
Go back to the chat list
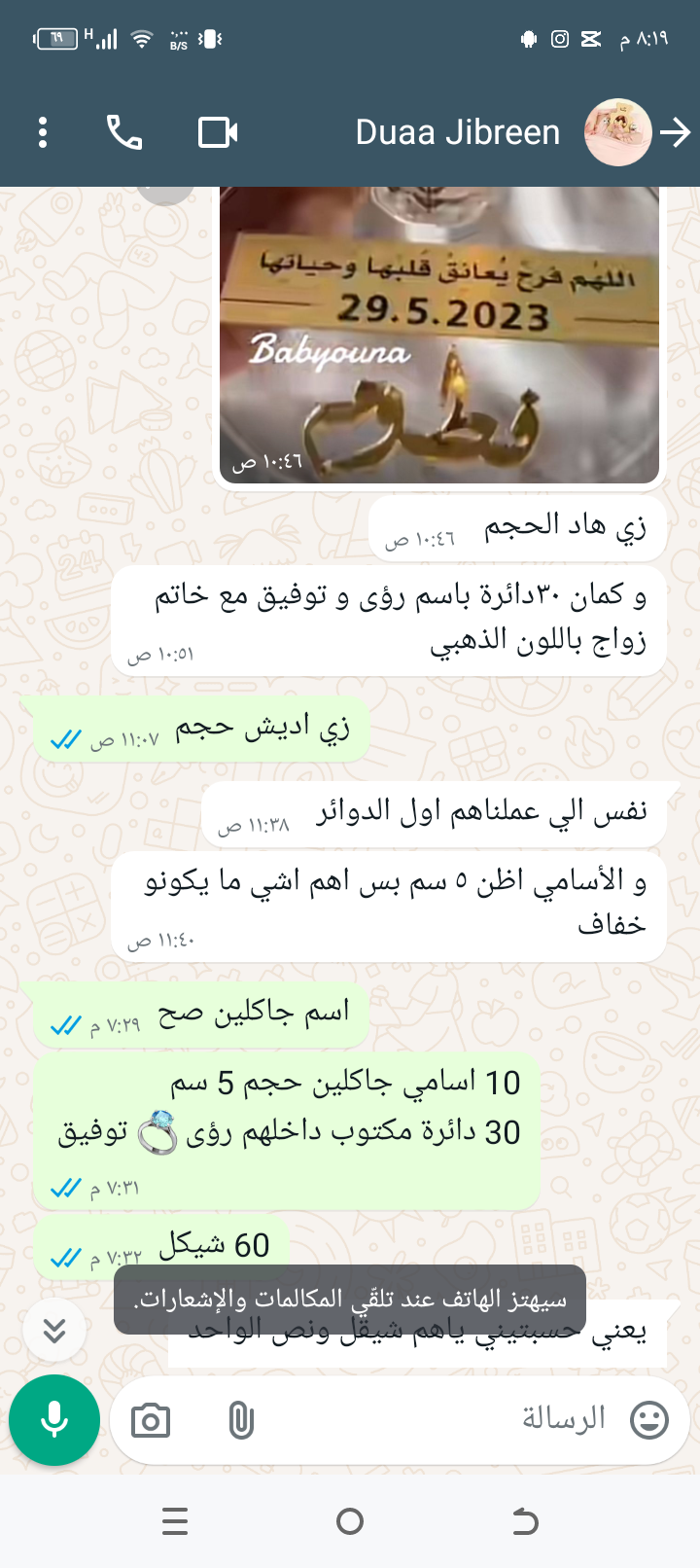(x=676, y=132)
